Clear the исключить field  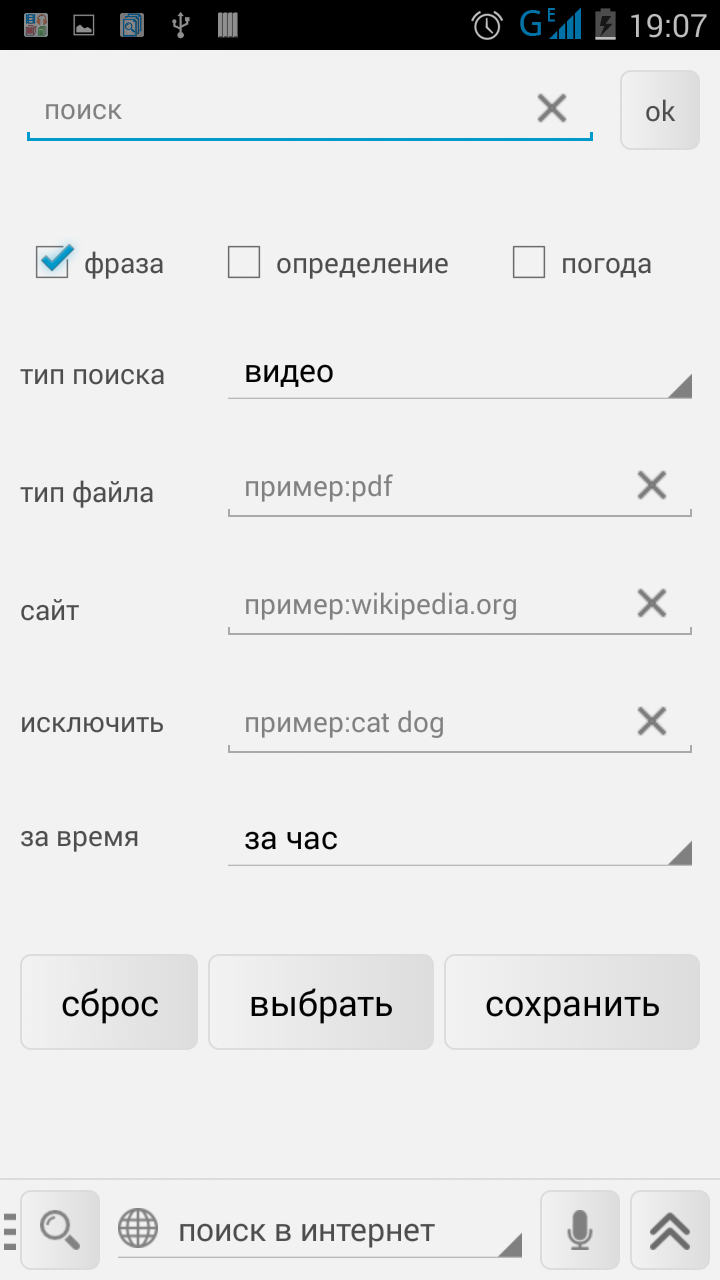point(652,721)
